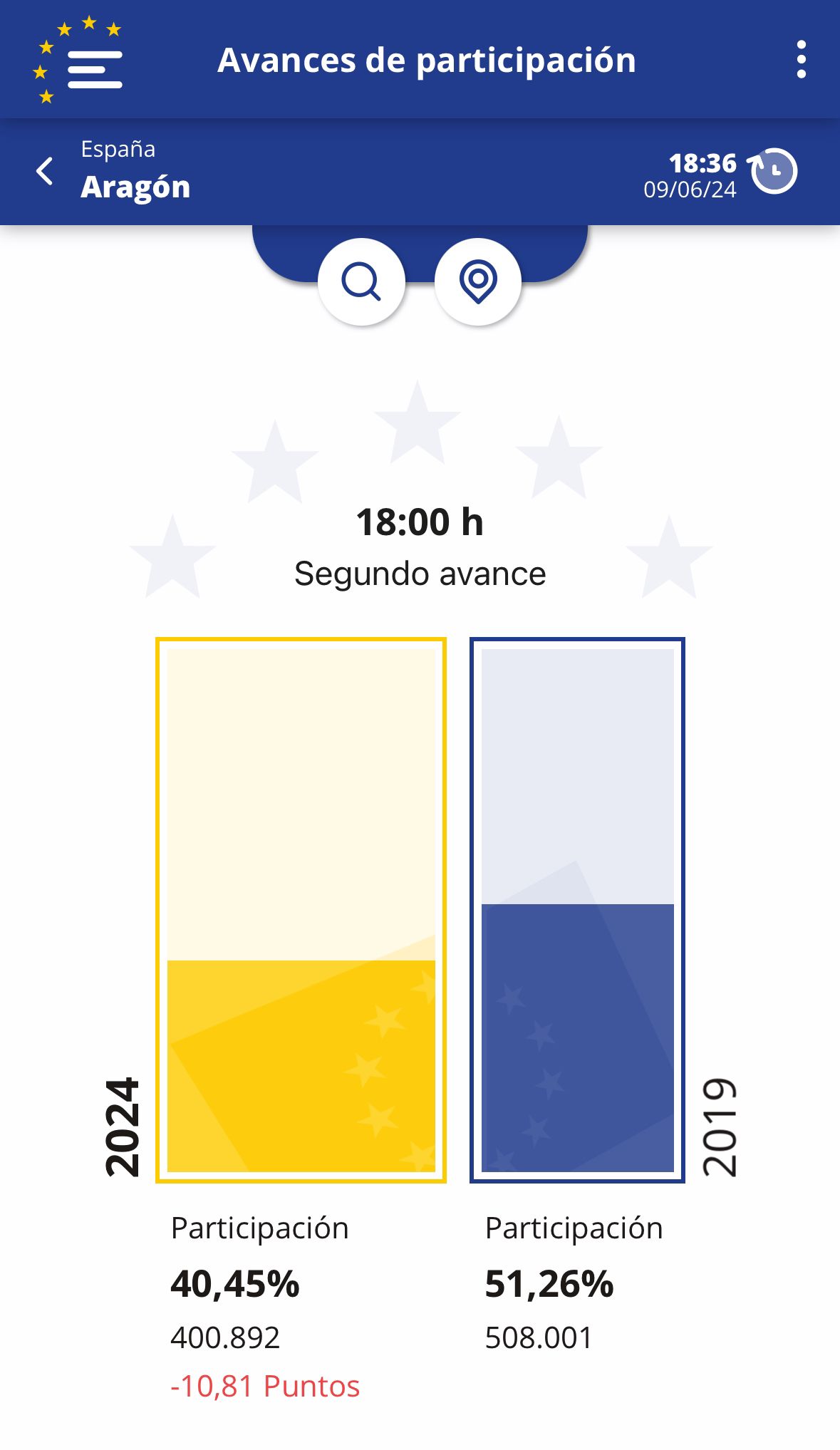Viewport: 840px width, 1450px height.
Task: Tap the location pin button
Action: (478, 281)
